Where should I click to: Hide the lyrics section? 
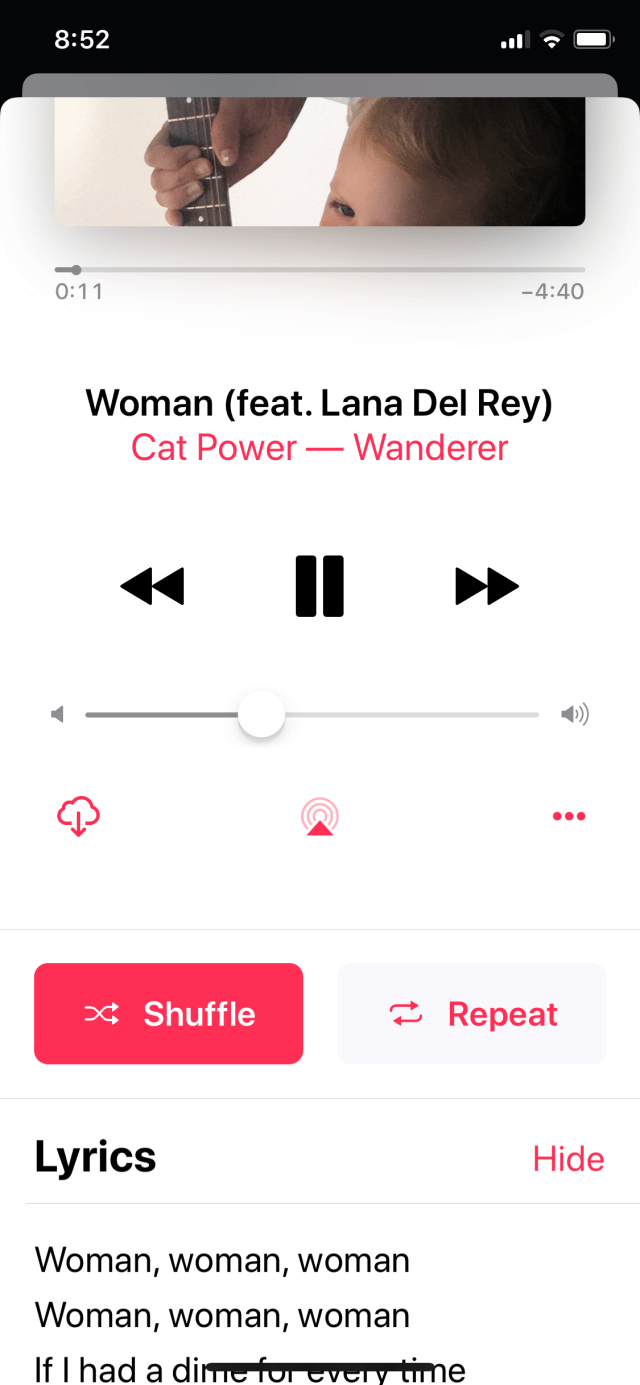pos(568,1159)
